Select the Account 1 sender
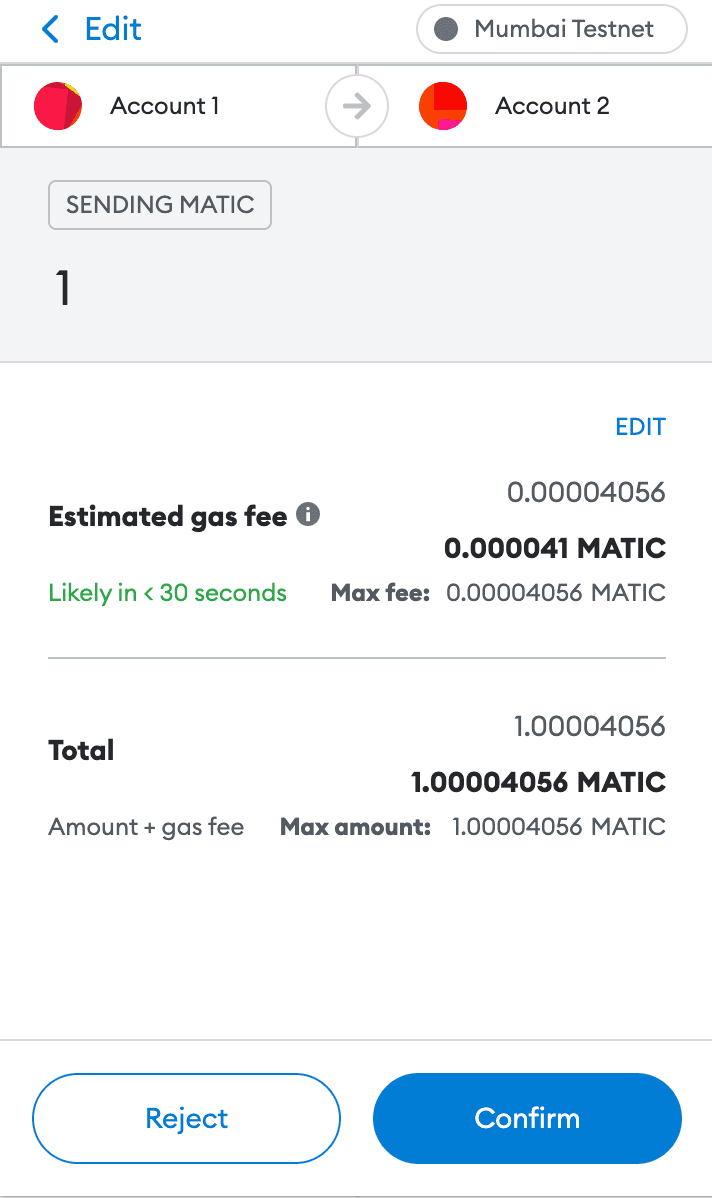Screen dimensions: 712x1198 click(165, 106)
